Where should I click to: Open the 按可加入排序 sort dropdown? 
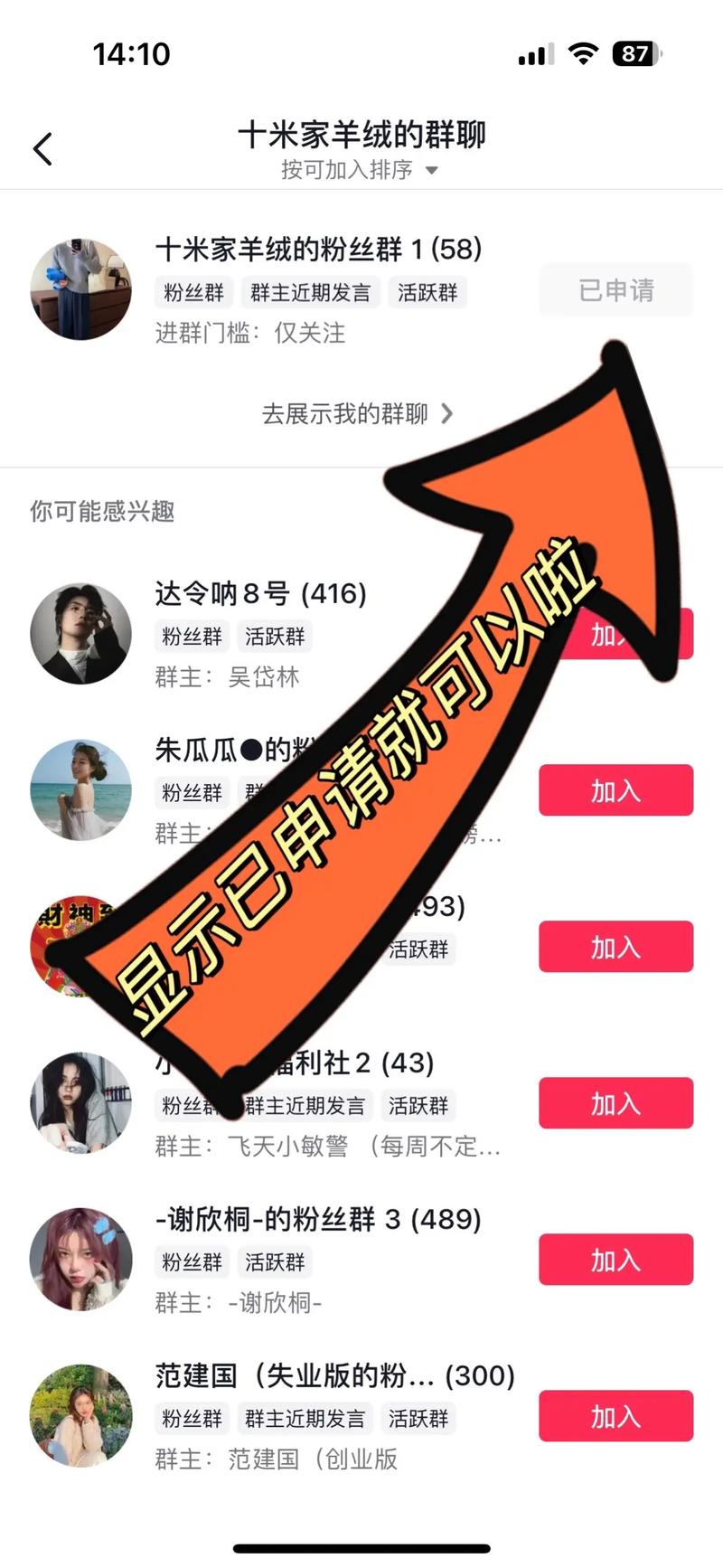[x=360, y=170]
